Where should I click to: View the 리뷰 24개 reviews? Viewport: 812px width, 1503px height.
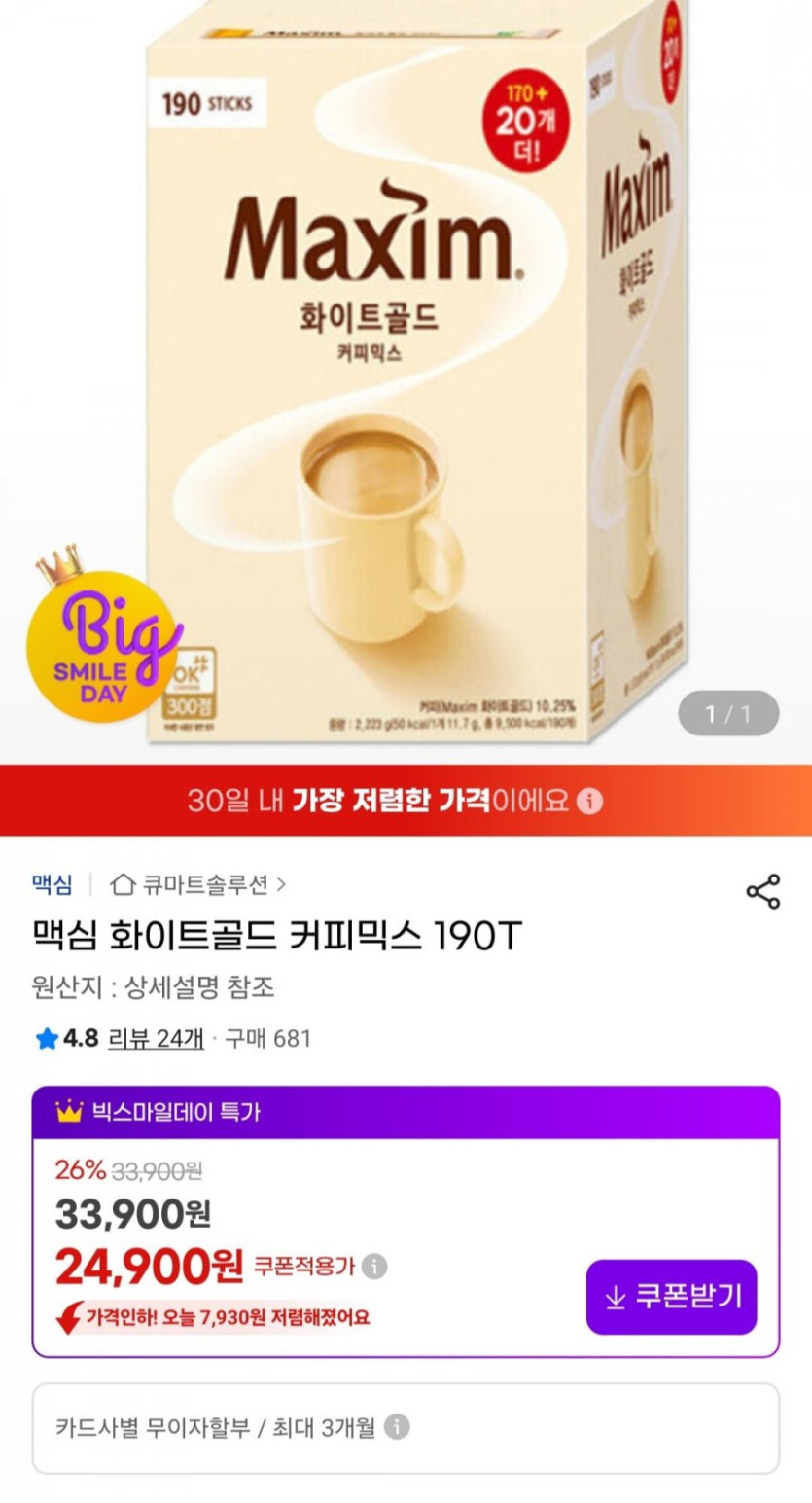[x=156, y=1038]
